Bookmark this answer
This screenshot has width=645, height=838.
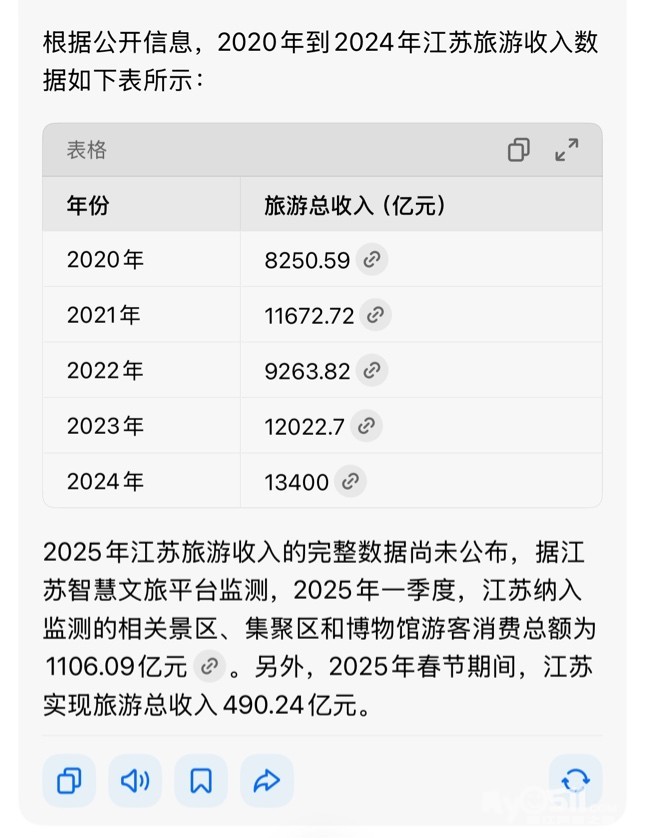[201, 781]
